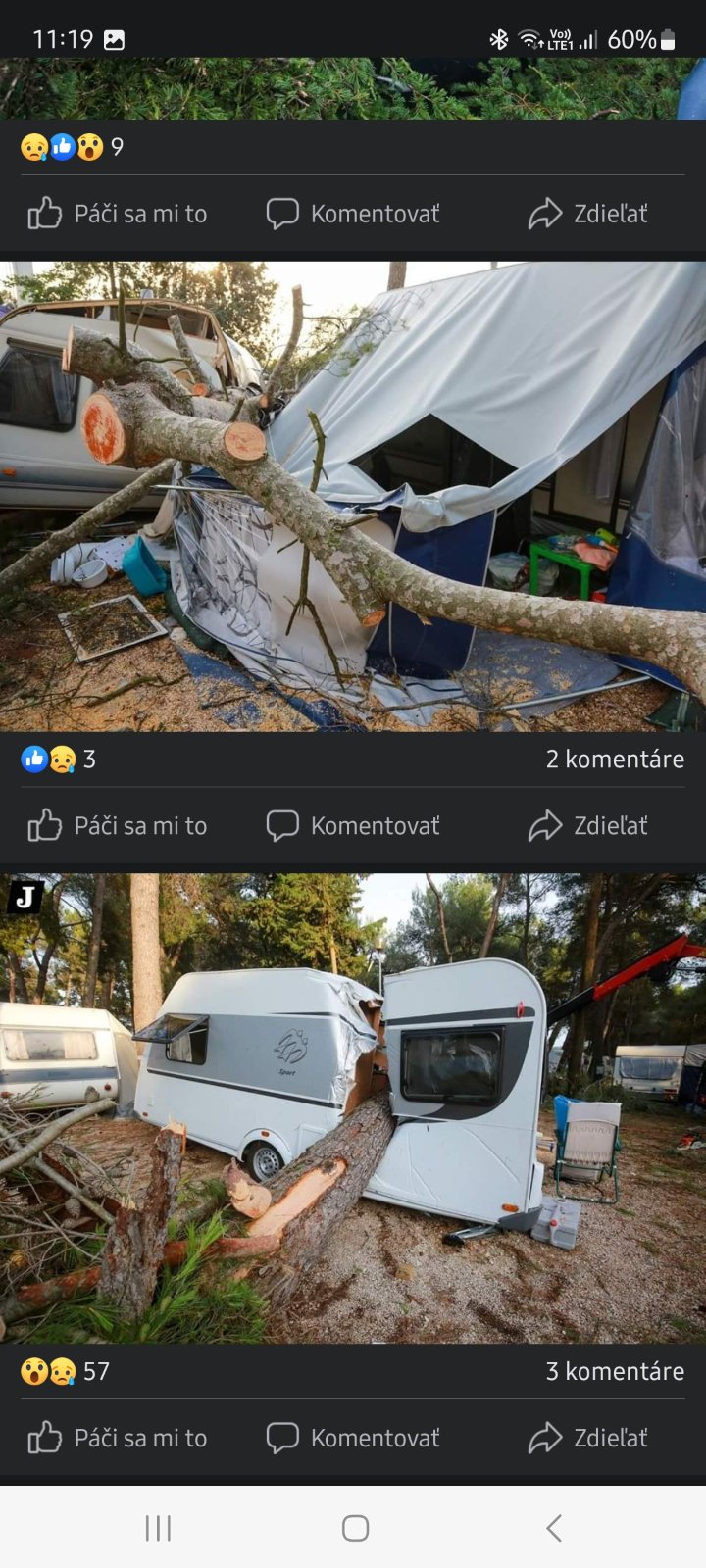Comment on the post with 2 komentáre
This screenshot has height=1568, width=706.
(x=353, y=826)
